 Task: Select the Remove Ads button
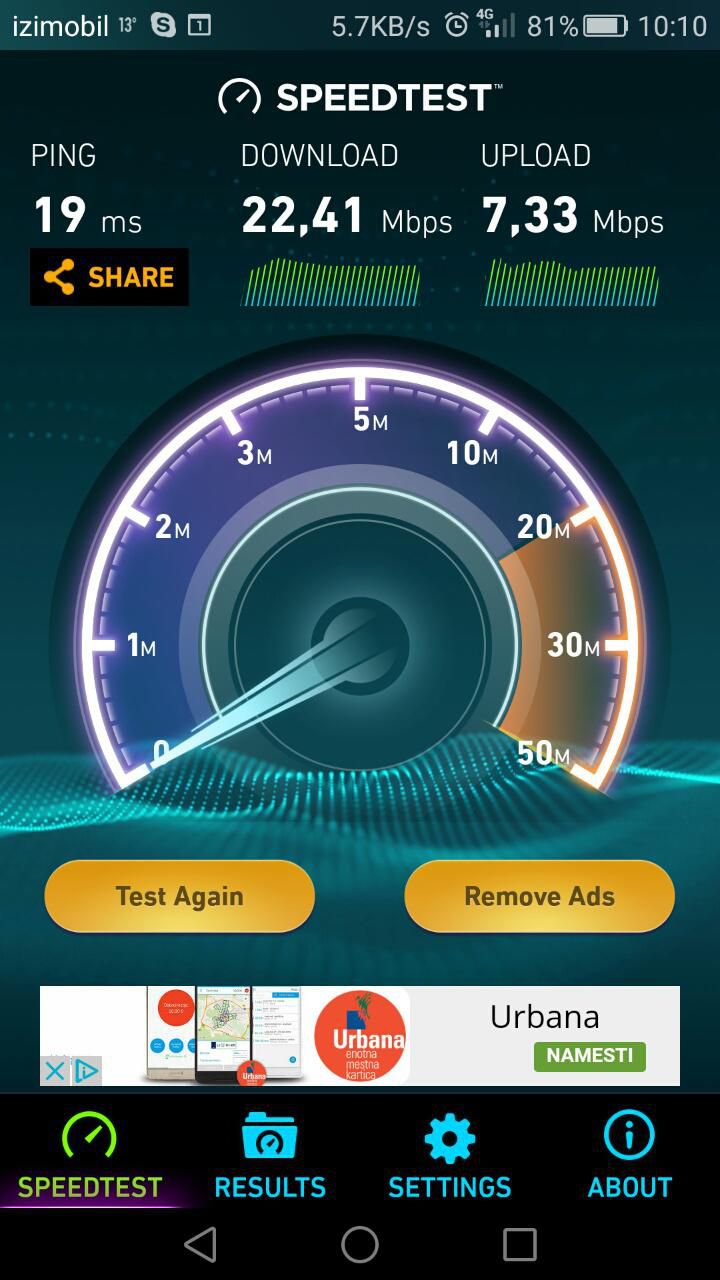pyautogui.click(x=539, y=896)
